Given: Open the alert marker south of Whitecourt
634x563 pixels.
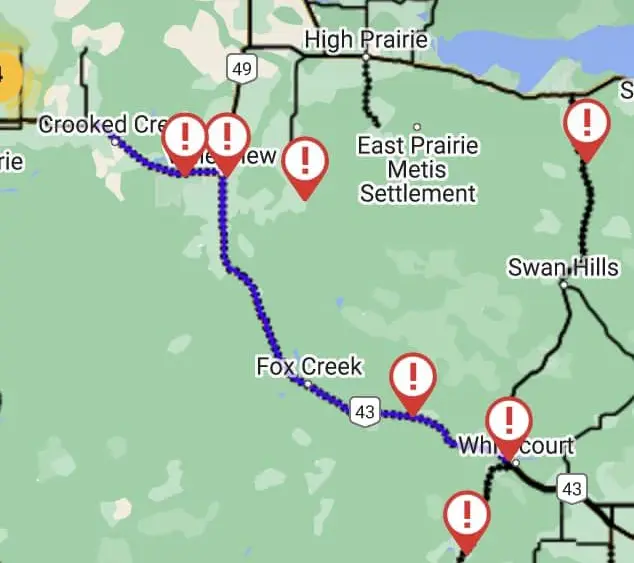Looking at the screenshot, I should coord(466,518).
